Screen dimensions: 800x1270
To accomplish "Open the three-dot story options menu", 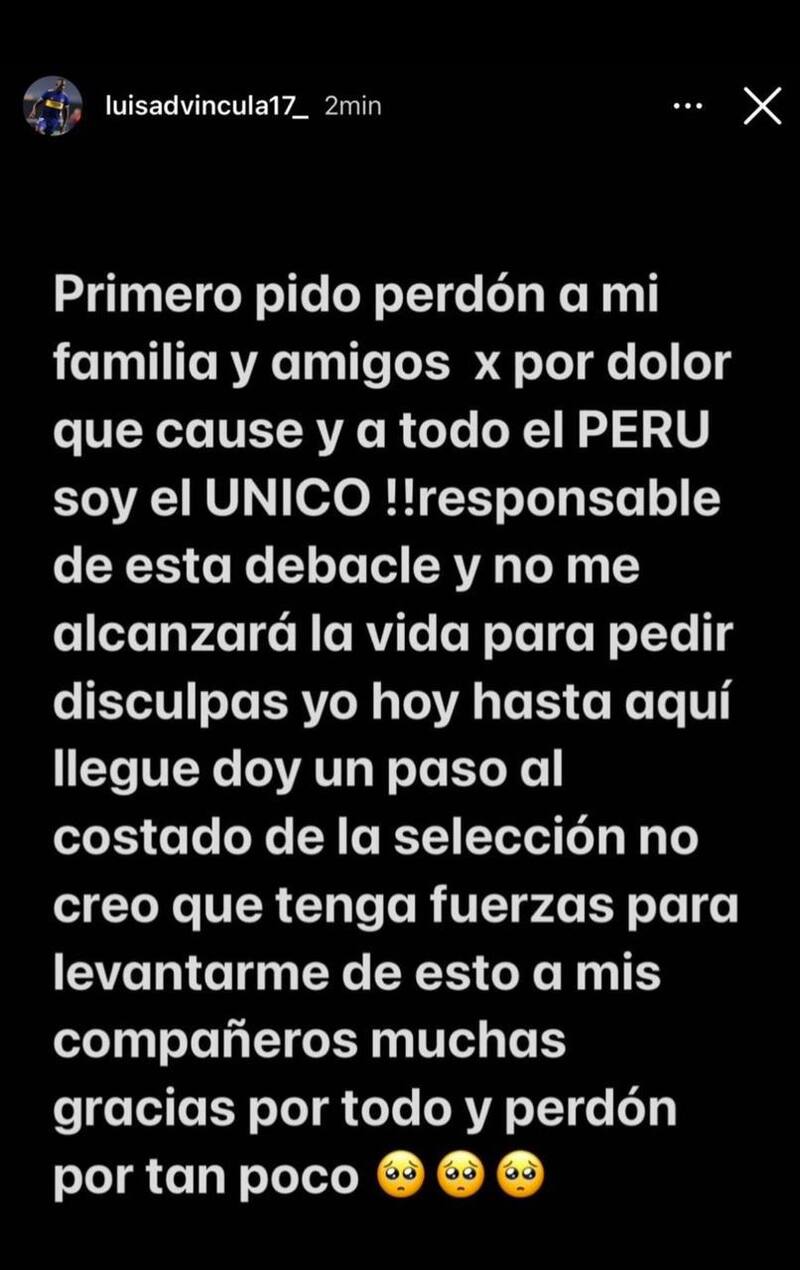I will pyautogui.click(x=688, y=105).
